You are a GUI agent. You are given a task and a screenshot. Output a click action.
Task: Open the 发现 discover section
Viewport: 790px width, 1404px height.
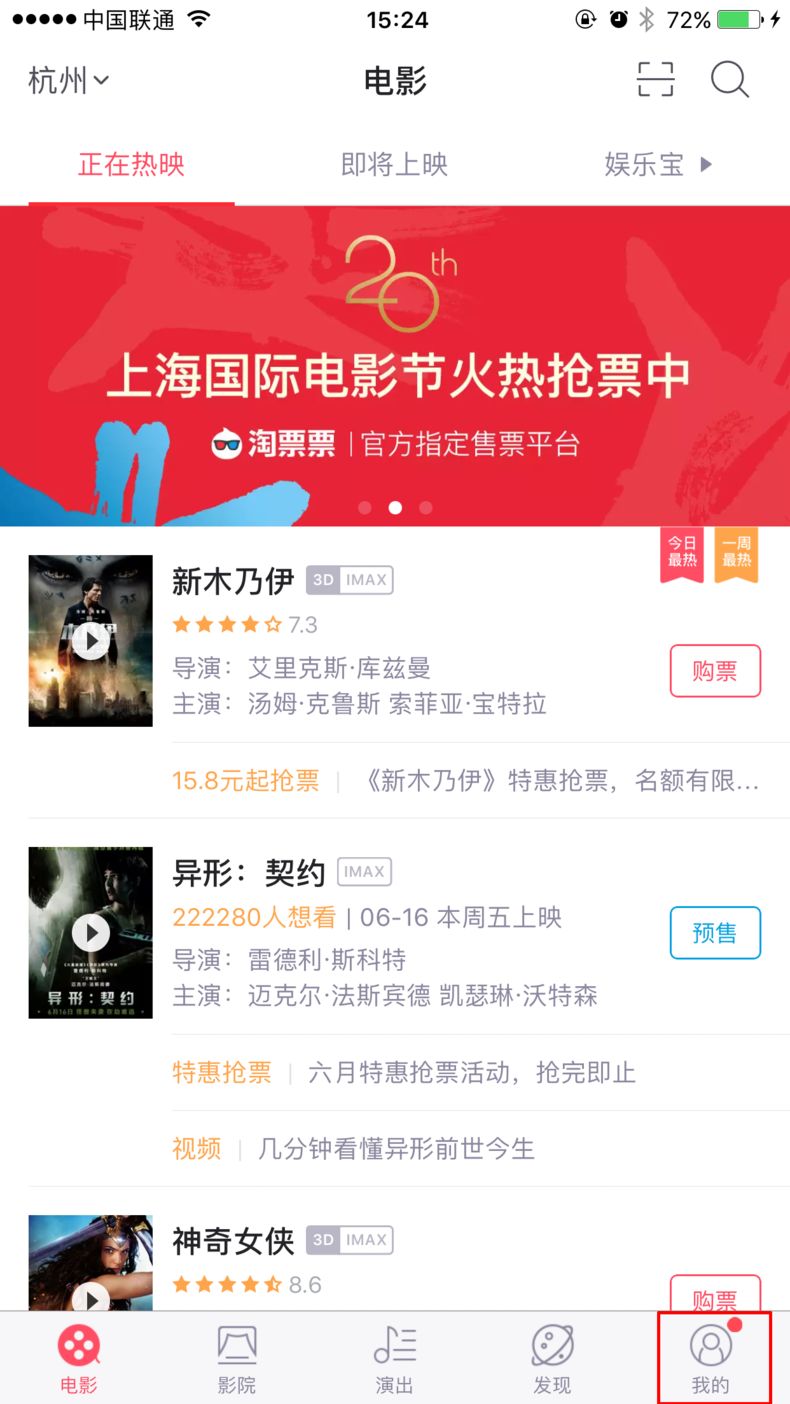[x=552, y=1355]
